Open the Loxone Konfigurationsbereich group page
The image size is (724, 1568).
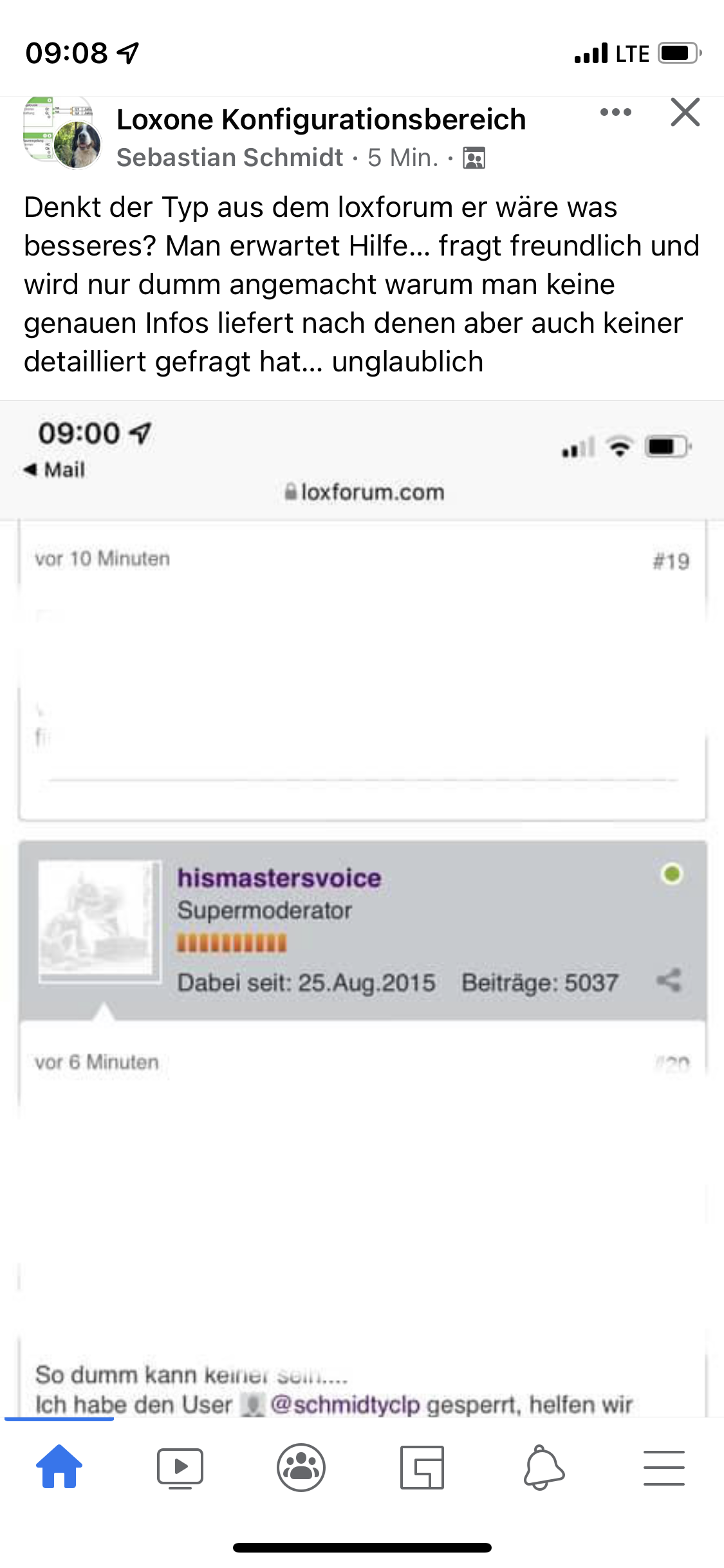pyautogui.click(x=321, y=120)
